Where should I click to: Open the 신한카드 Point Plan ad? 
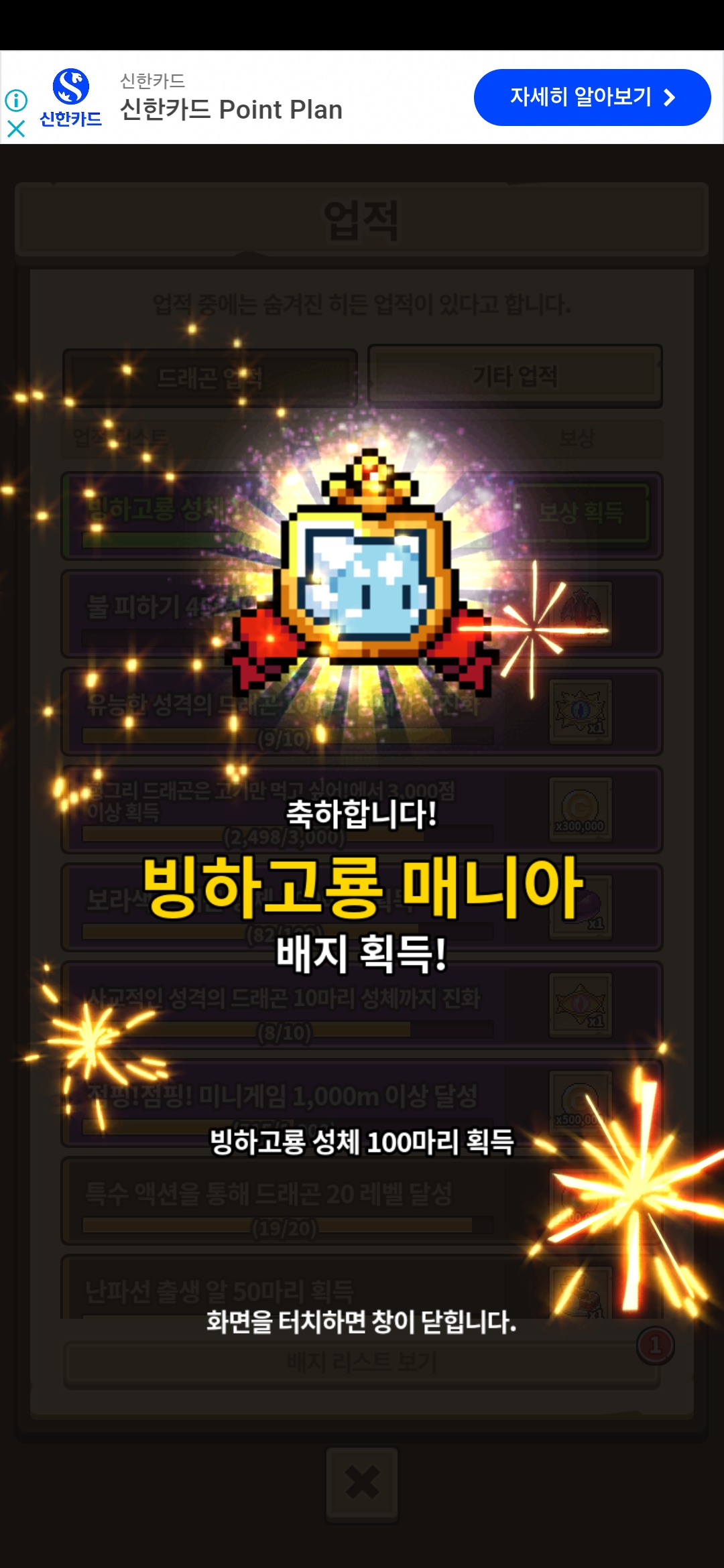coord(231,109)
